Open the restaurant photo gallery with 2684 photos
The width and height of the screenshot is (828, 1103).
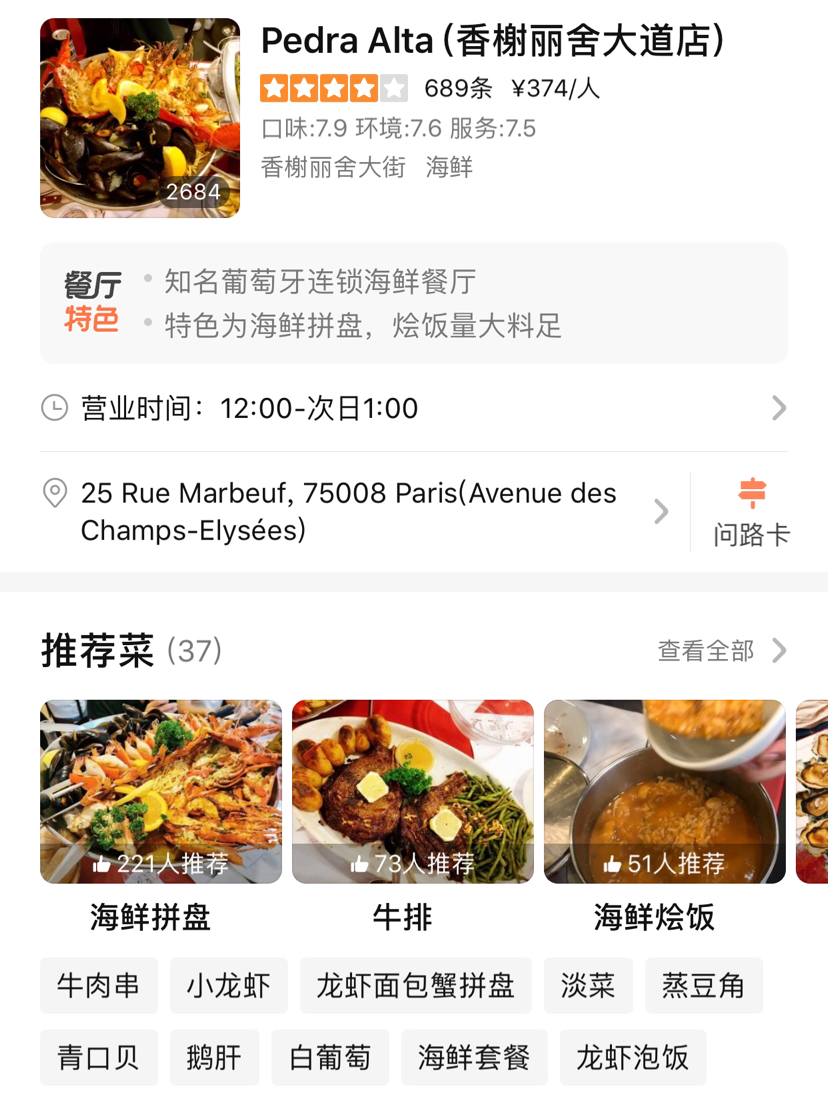[140, 118]
